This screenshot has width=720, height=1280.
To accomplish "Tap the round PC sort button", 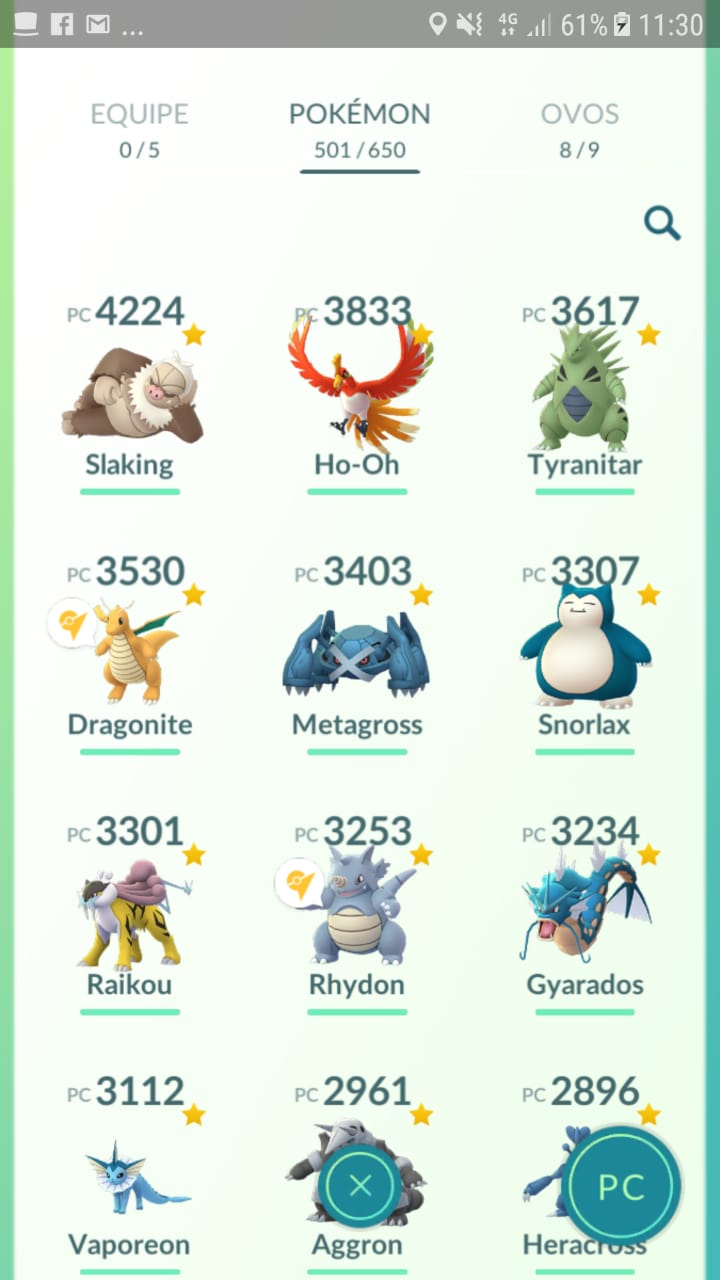I will click(621, 1186).
